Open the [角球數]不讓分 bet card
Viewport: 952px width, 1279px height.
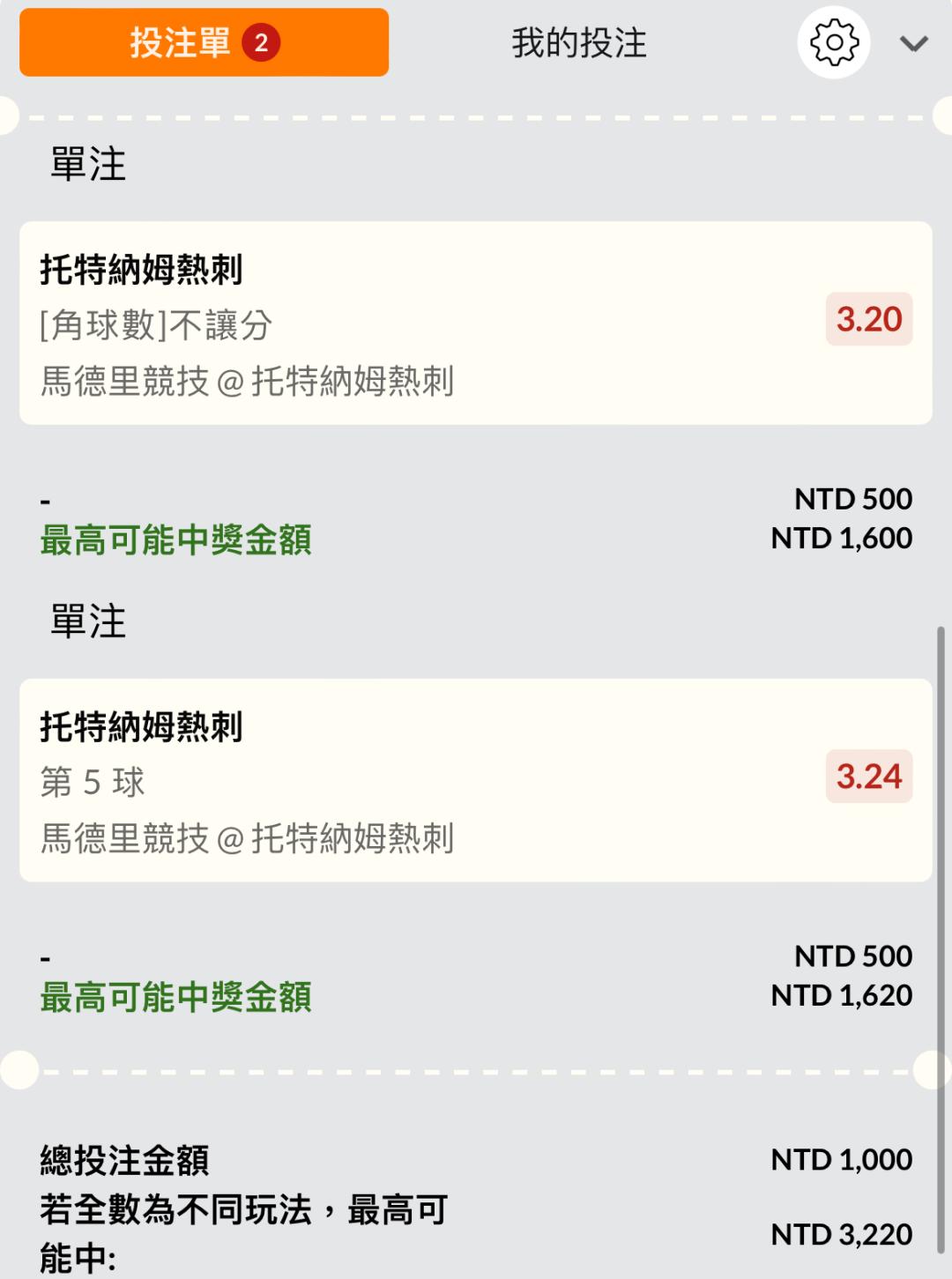[x=476, y=323]
